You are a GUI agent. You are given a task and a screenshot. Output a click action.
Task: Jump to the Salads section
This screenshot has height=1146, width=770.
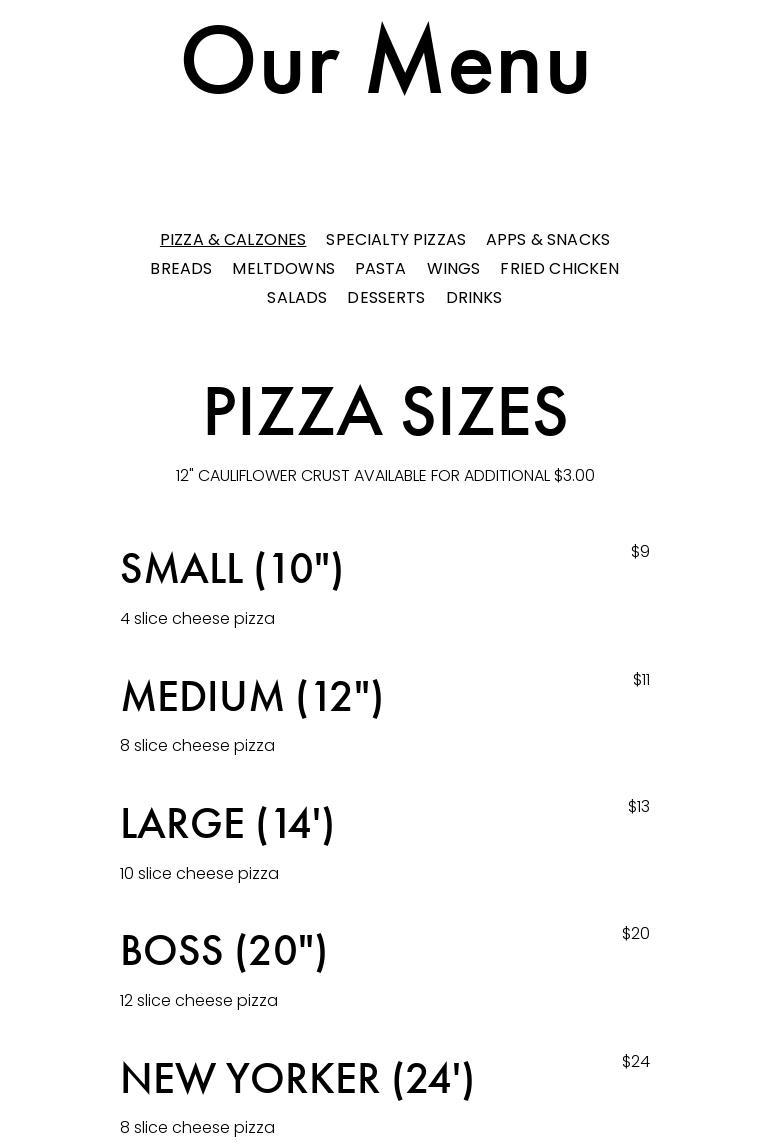click(x=297, y=298)
